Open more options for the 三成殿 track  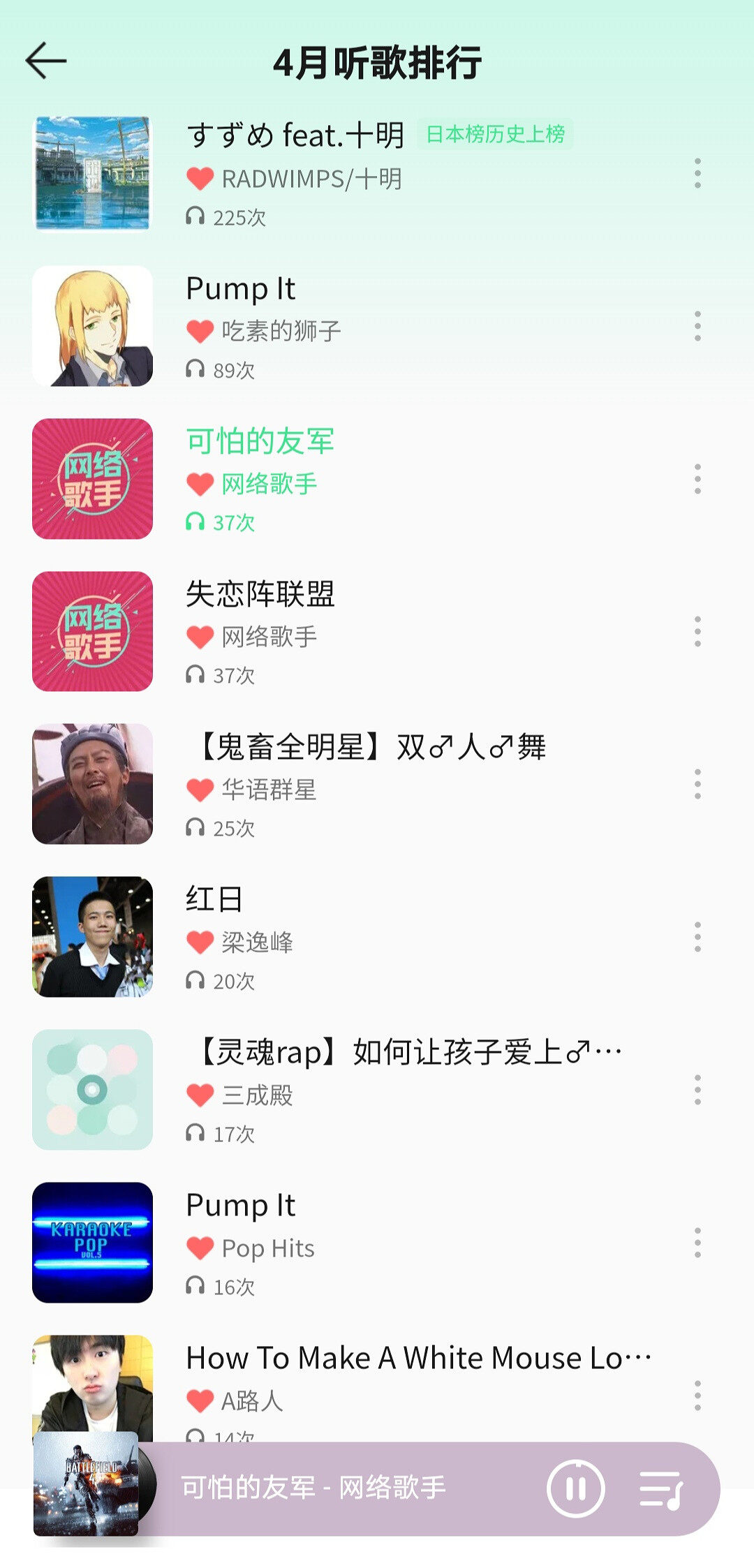coord(697,1090)
